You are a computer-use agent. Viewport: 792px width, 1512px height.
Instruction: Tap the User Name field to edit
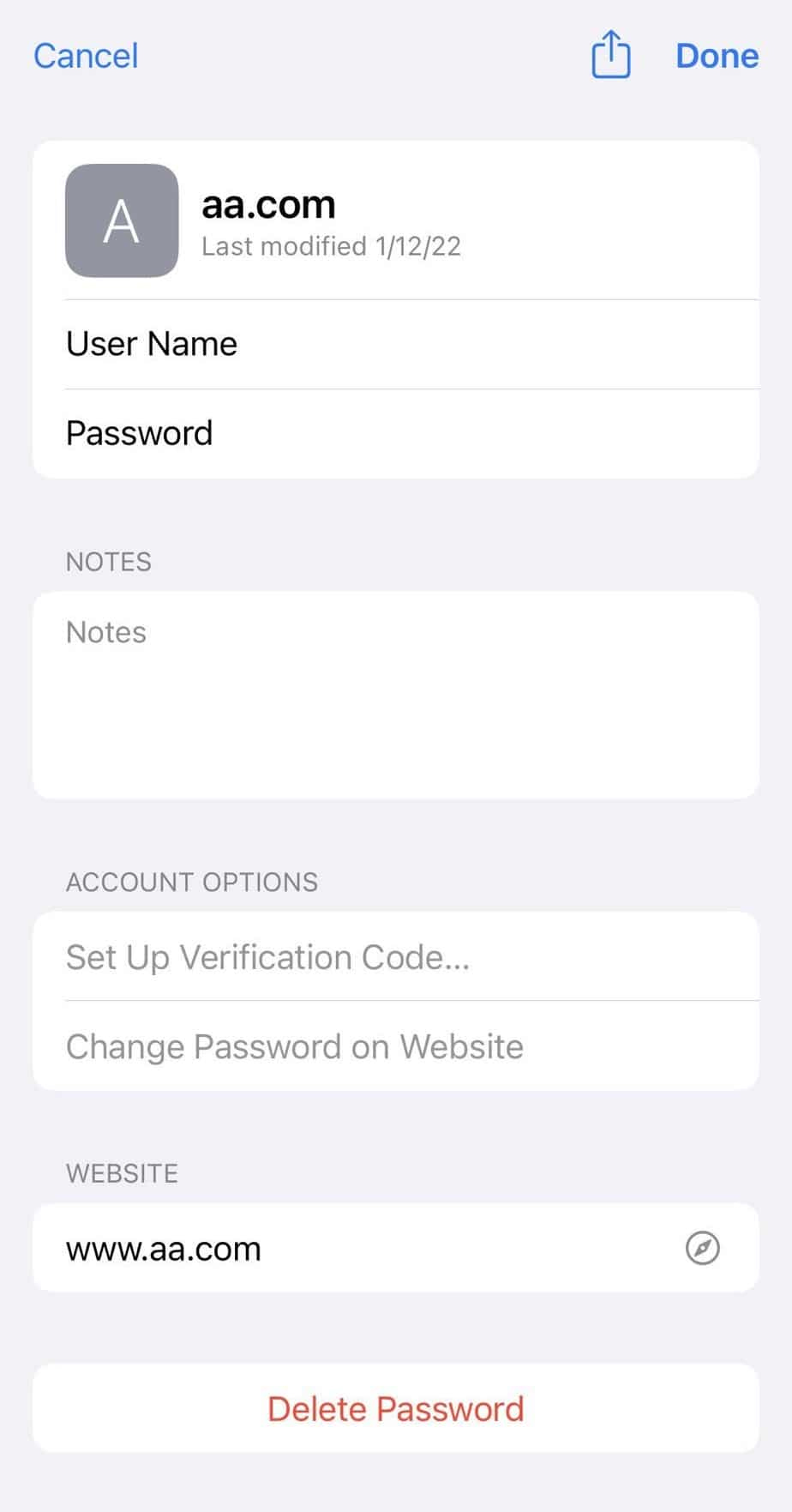pos(394,344)
